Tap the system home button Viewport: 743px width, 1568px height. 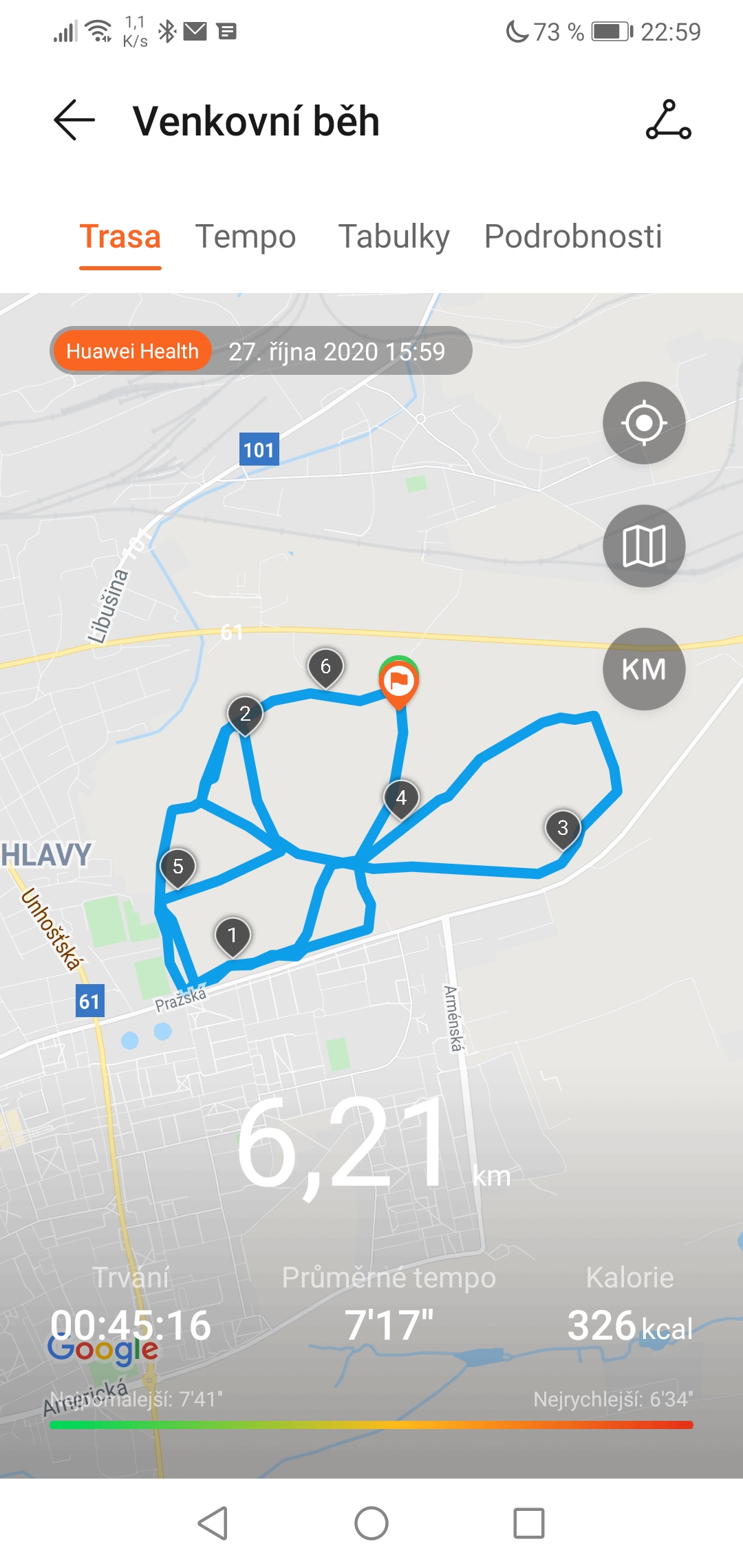pos(371,1523)
